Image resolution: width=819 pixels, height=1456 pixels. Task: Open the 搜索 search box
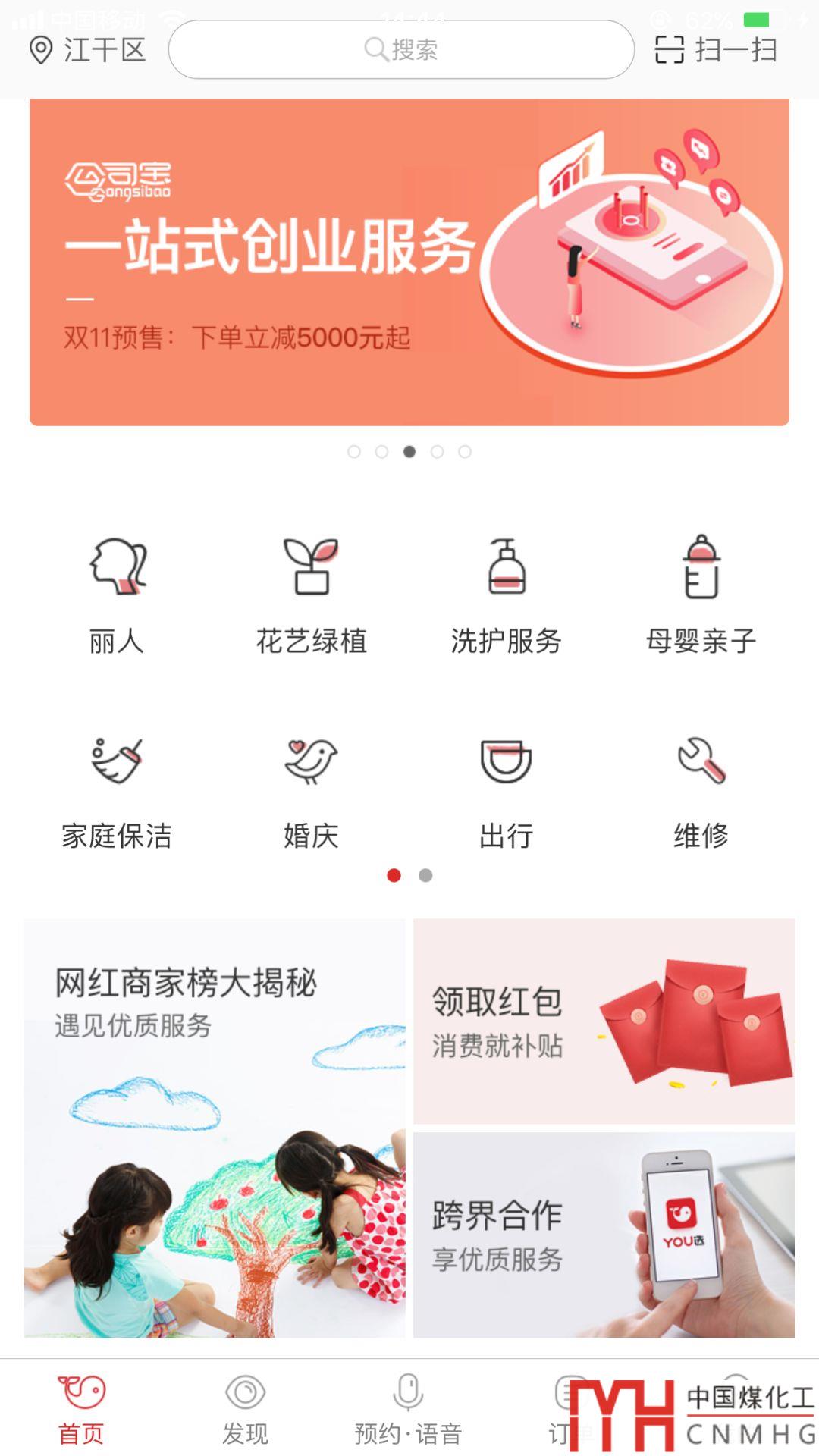click(401, 50)
